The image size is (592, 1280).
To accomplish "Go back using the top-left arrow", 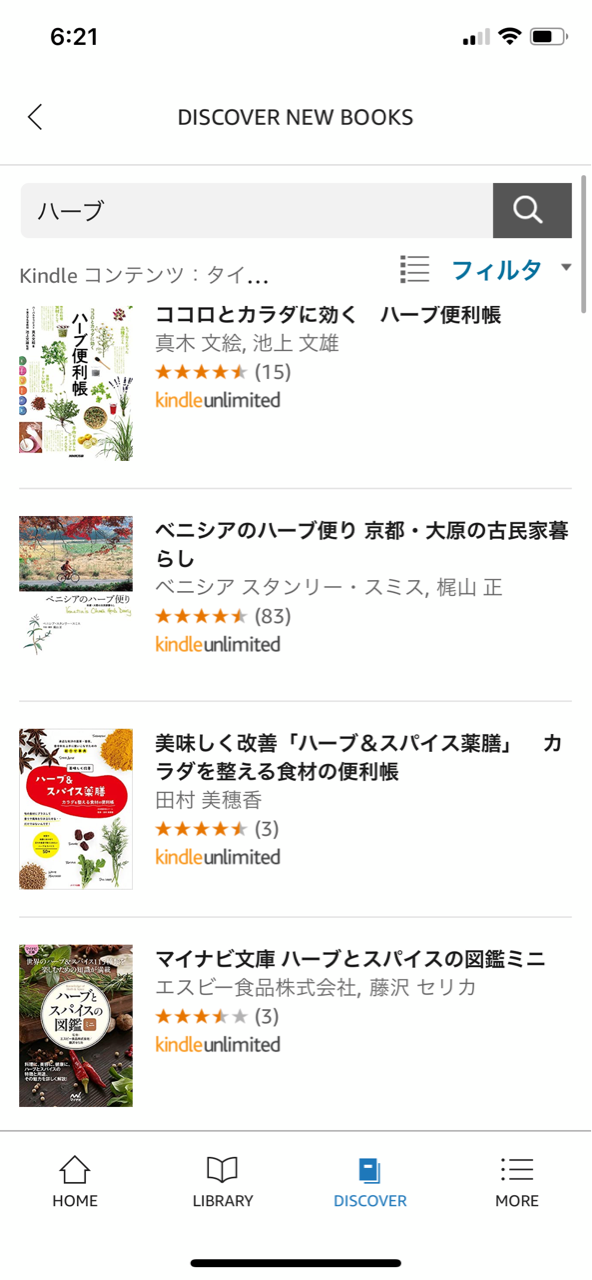I will click(36, 117).
